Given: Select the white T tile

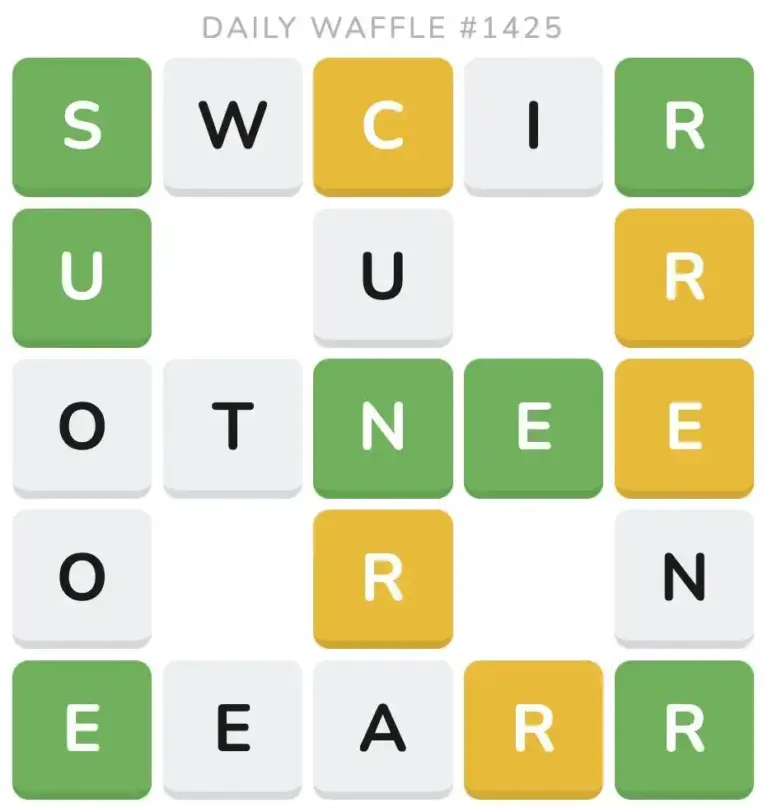Looking at the screenshot, I should point(233,428).
